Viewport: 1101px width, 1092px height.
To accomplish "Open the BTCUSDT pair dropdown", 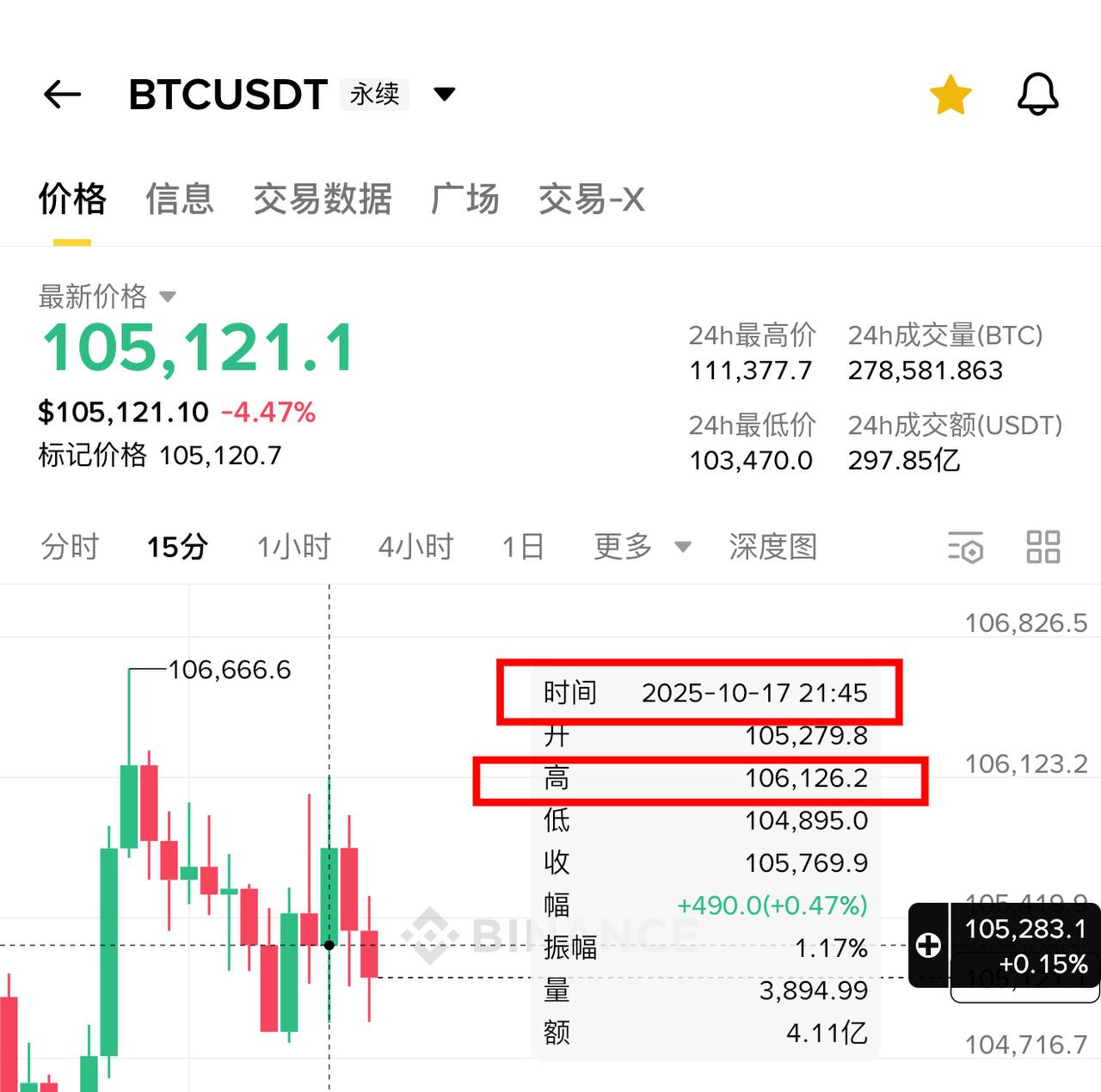I will 444,94.
